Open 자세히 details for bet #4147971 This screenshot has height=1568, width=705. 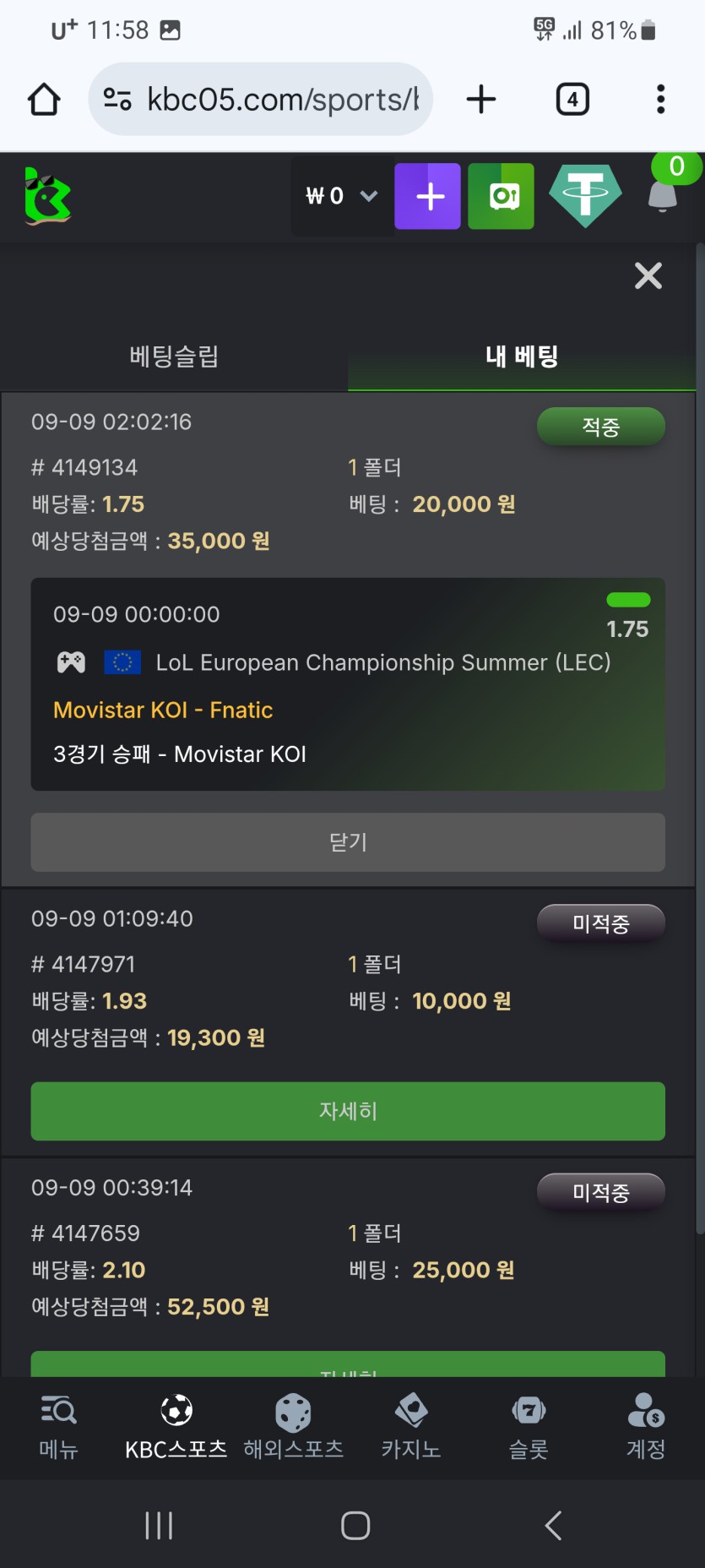(x=348, y=1111)
